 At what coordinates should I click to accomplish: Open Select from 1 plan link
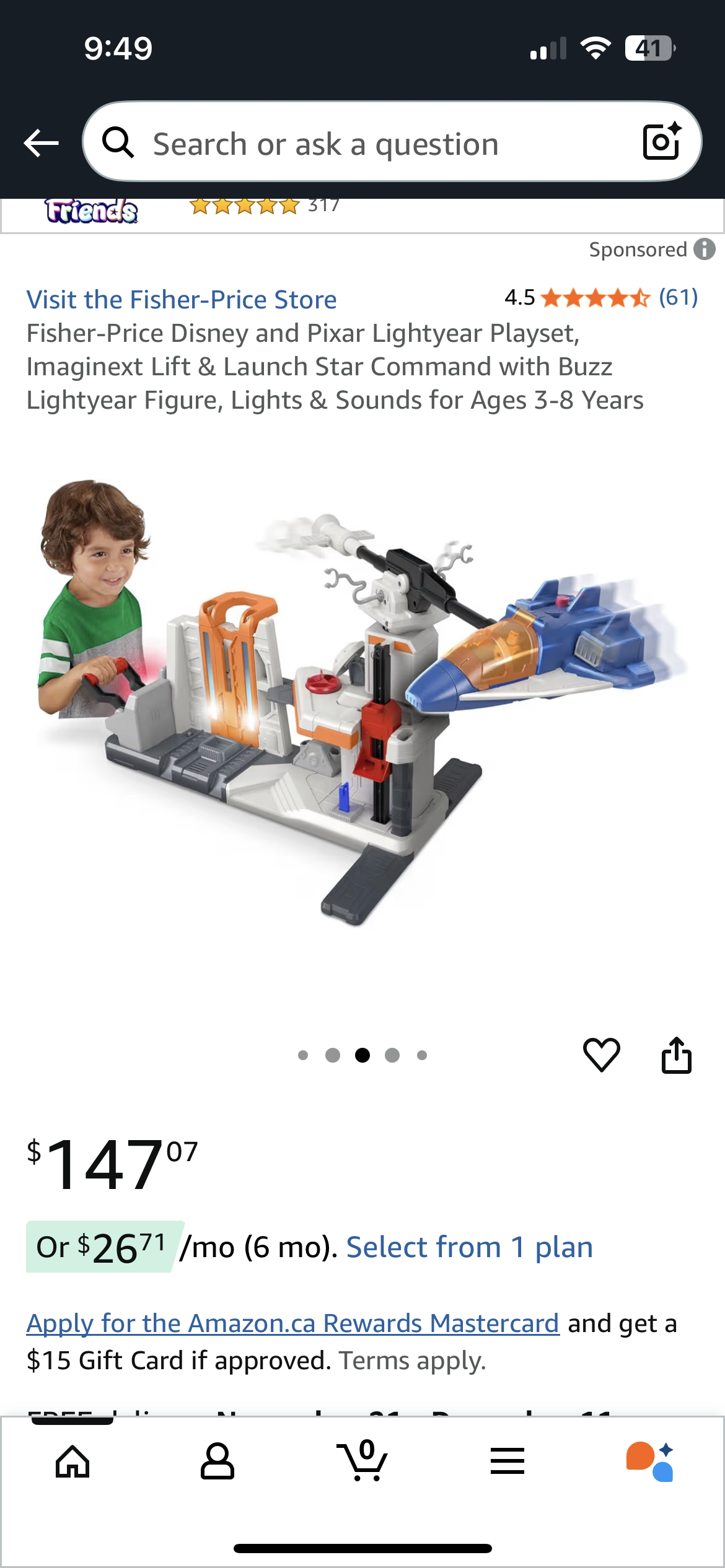point(469,1247)
